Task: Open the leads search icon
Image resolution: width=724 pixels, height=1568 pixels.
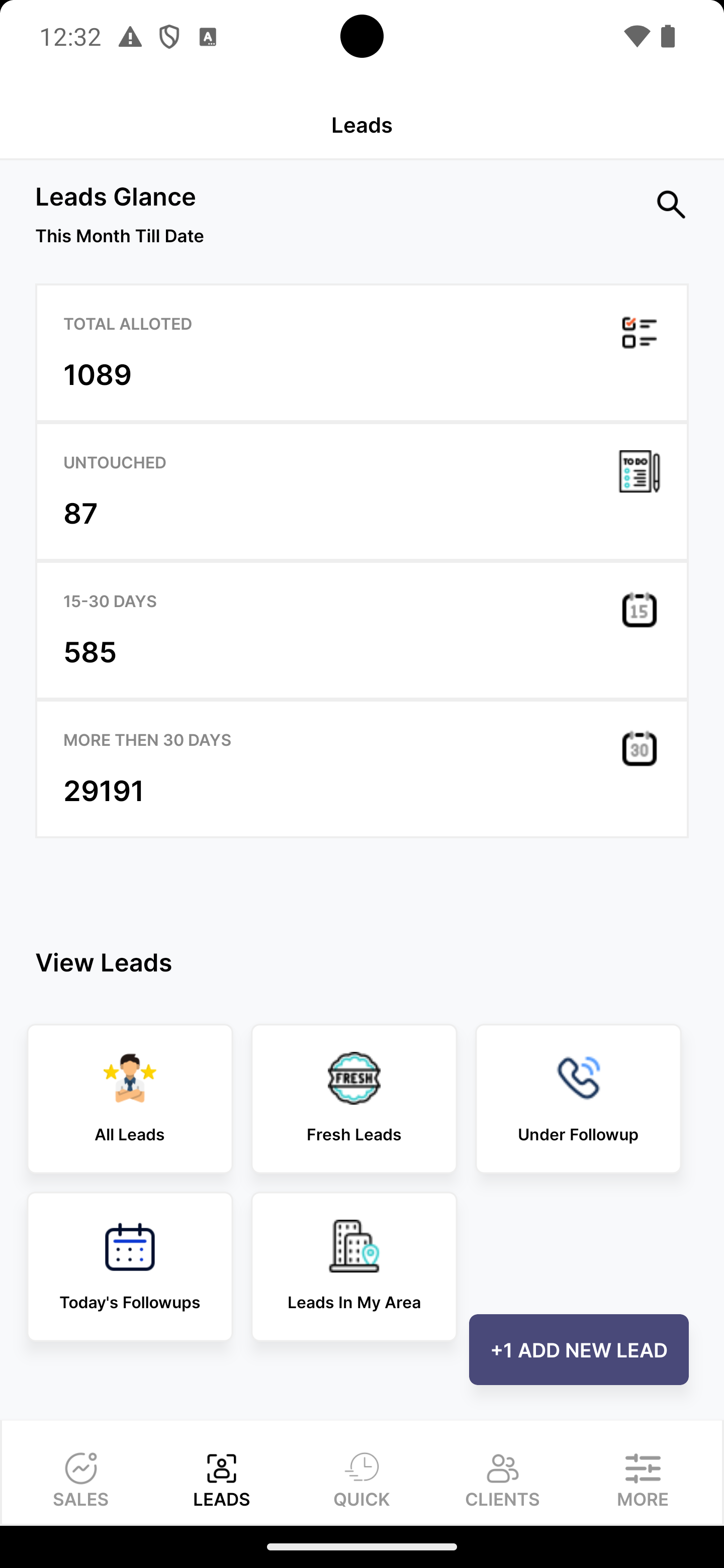Action: (x=670, y=205)
